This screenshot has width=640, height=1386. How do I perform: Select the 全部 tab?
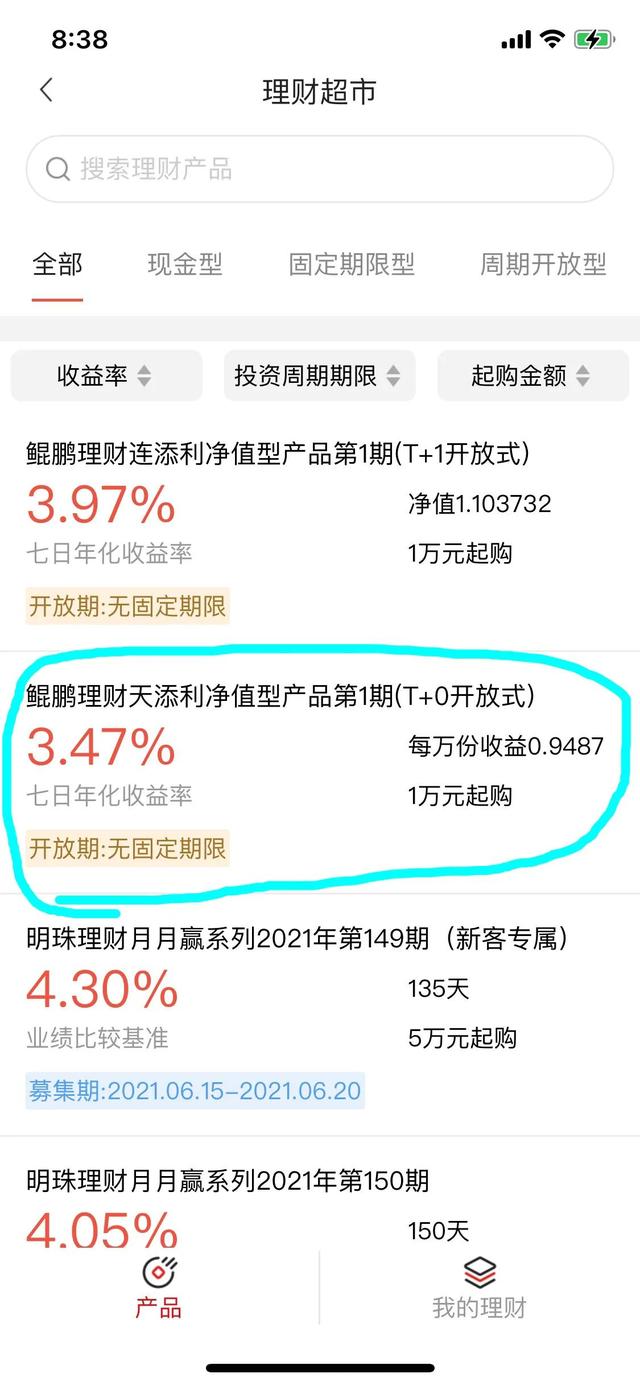tap(57, 264)
